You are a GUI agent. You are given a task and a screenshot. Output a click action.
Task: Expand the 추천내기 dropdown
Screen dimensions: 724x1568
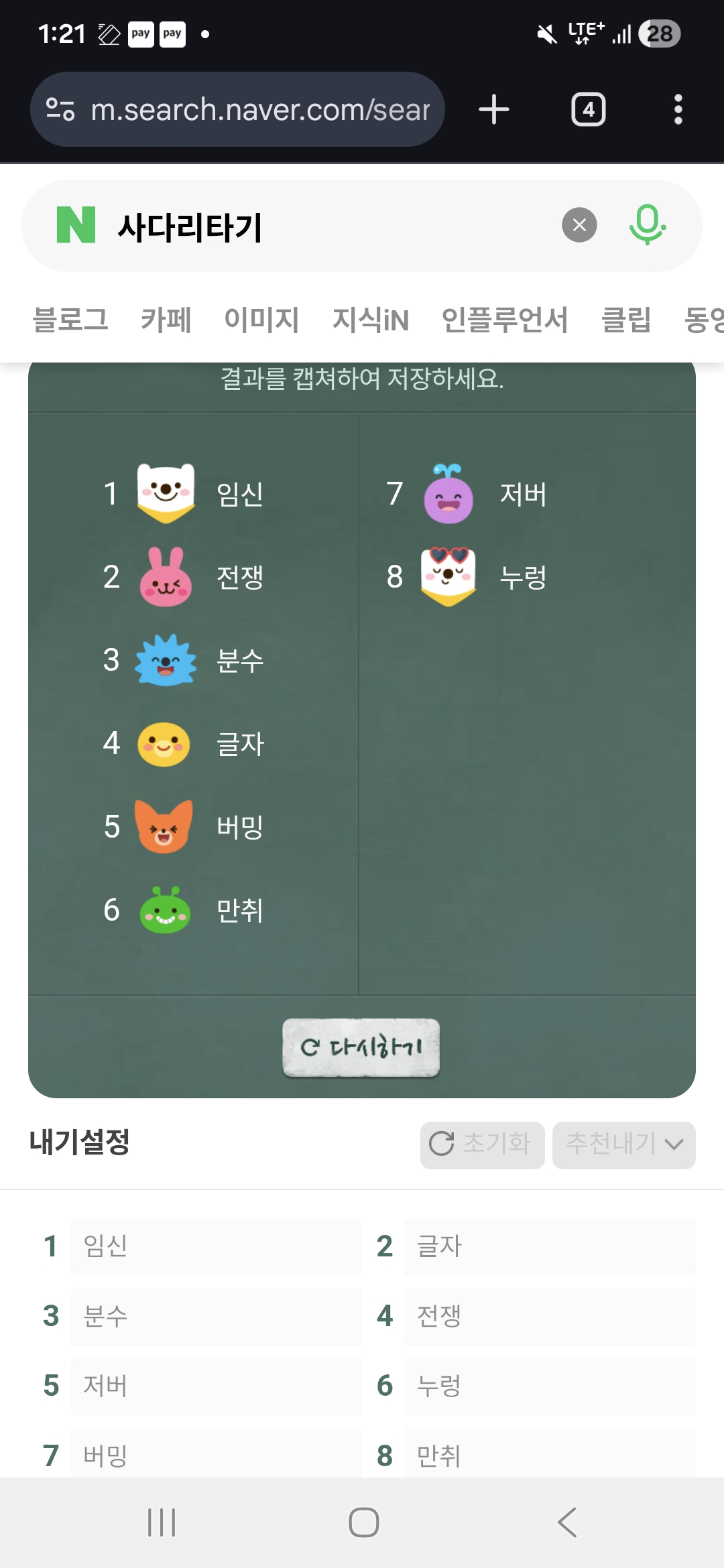623,1145
